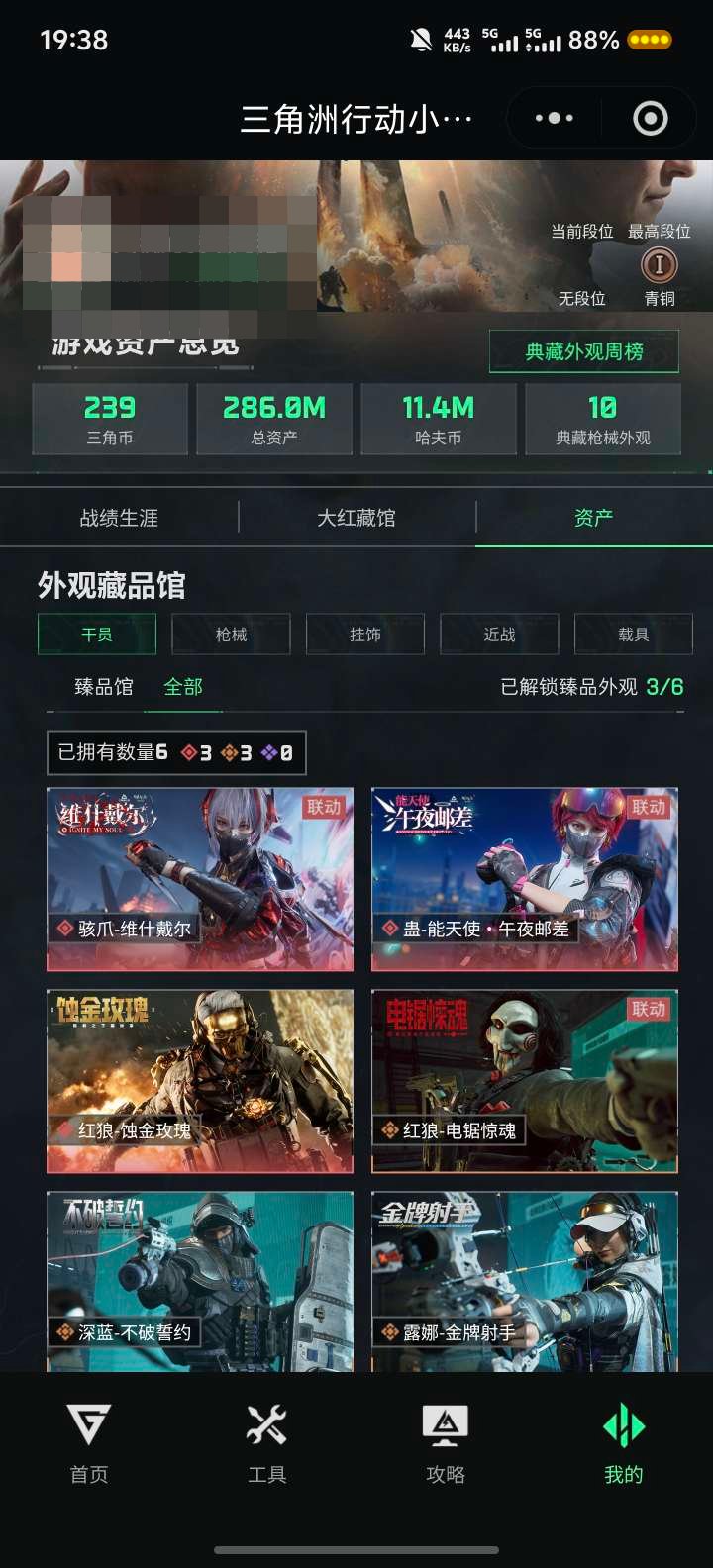
Task: Open the mini-program more options (···) icon
Action: click(552, 118)
